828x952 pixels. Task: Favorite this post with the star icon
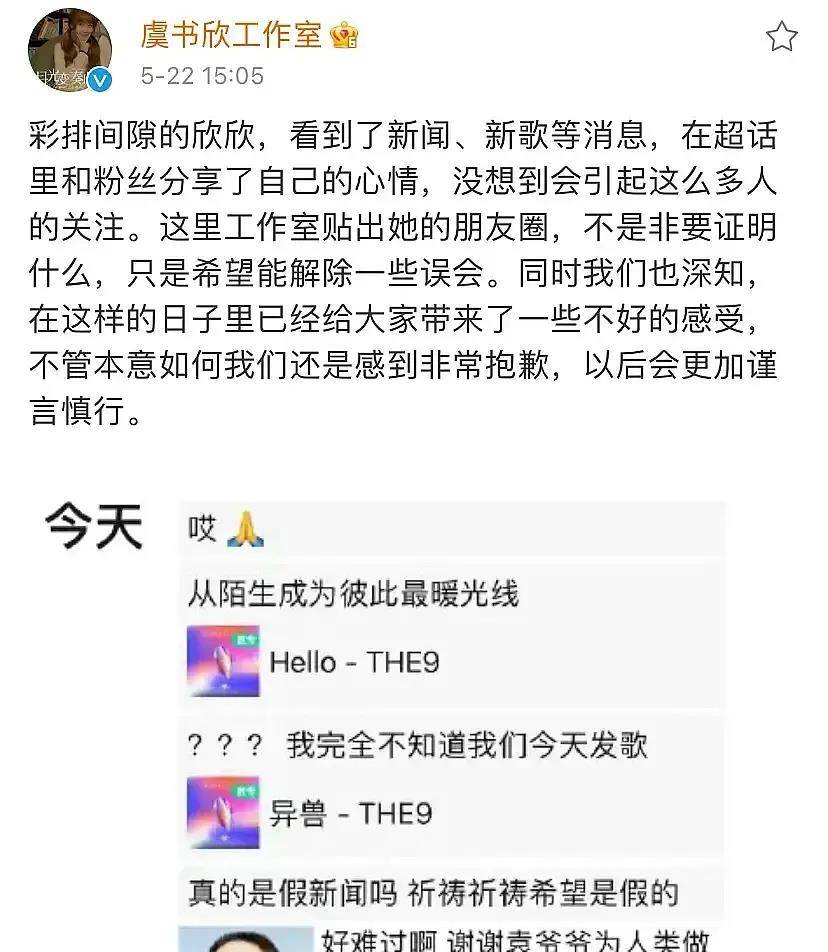781,38
